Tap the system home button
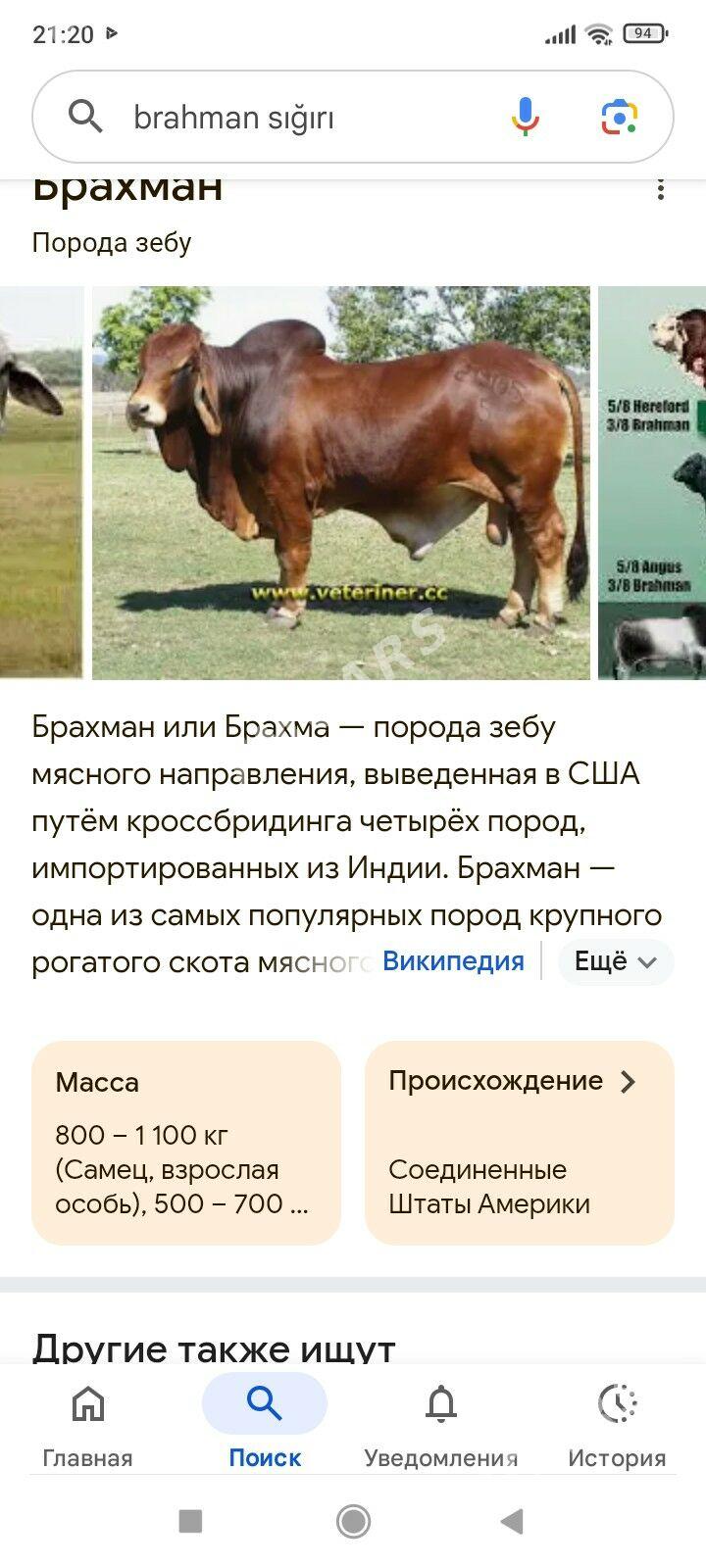 pyautogui.click(x=353, y=1521)
